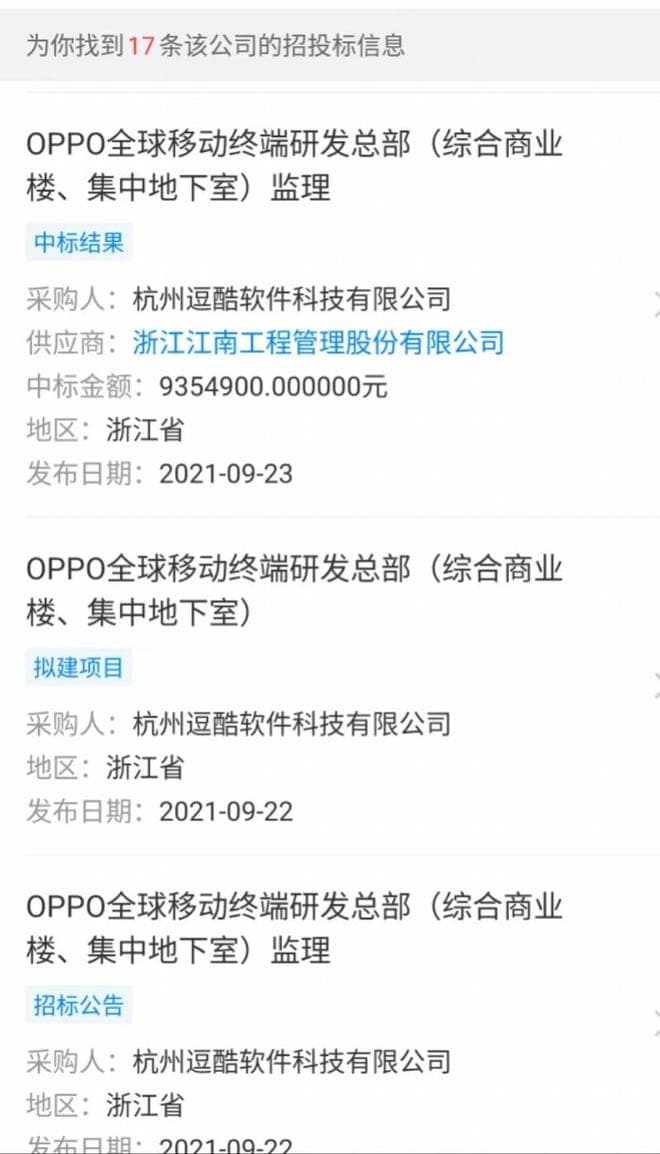Open the 招标公告 record for 监理
660x1154 pixels.
(x=294, y=927)
